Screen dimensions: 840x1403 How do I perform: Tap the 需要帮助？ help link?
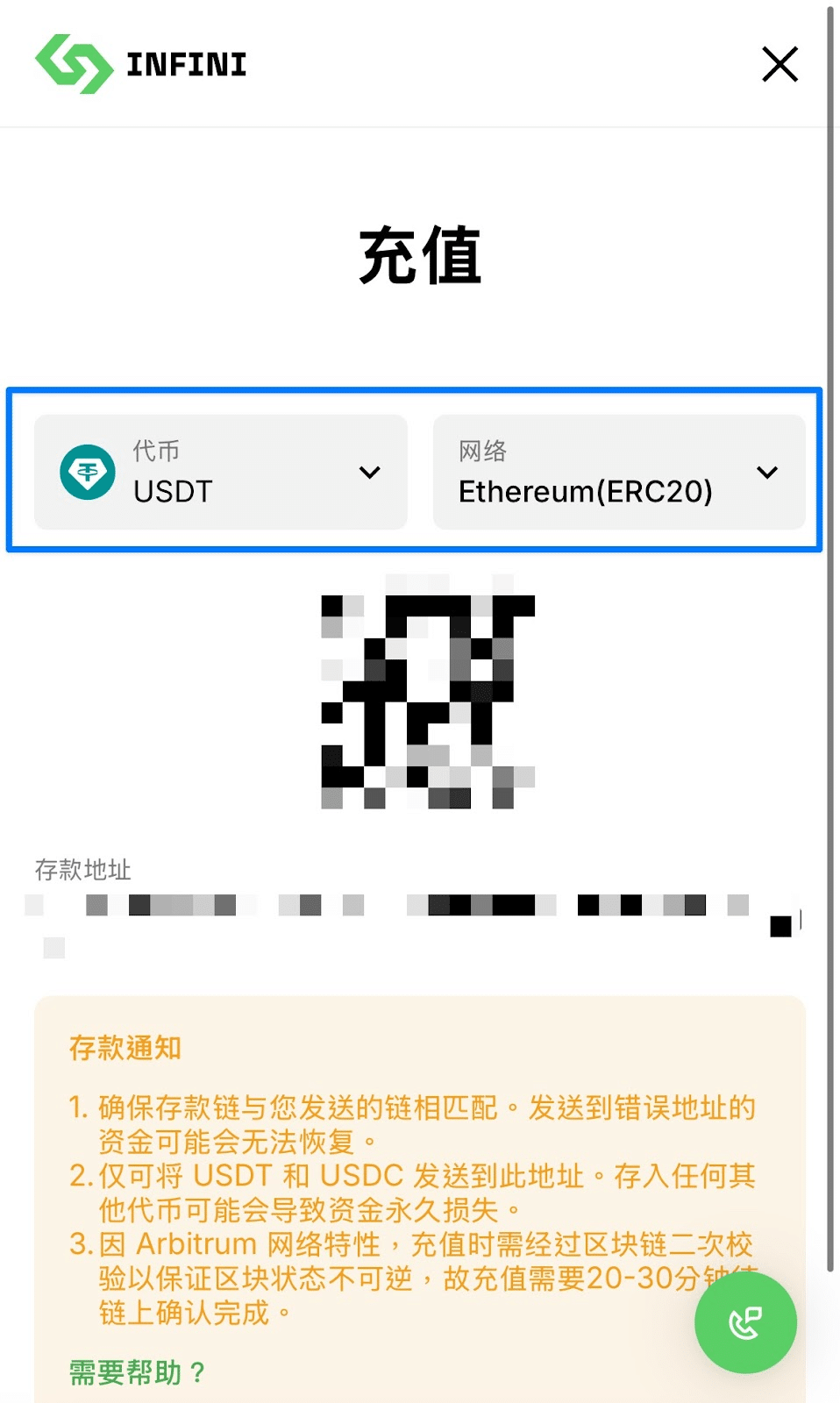[138, 1371]
